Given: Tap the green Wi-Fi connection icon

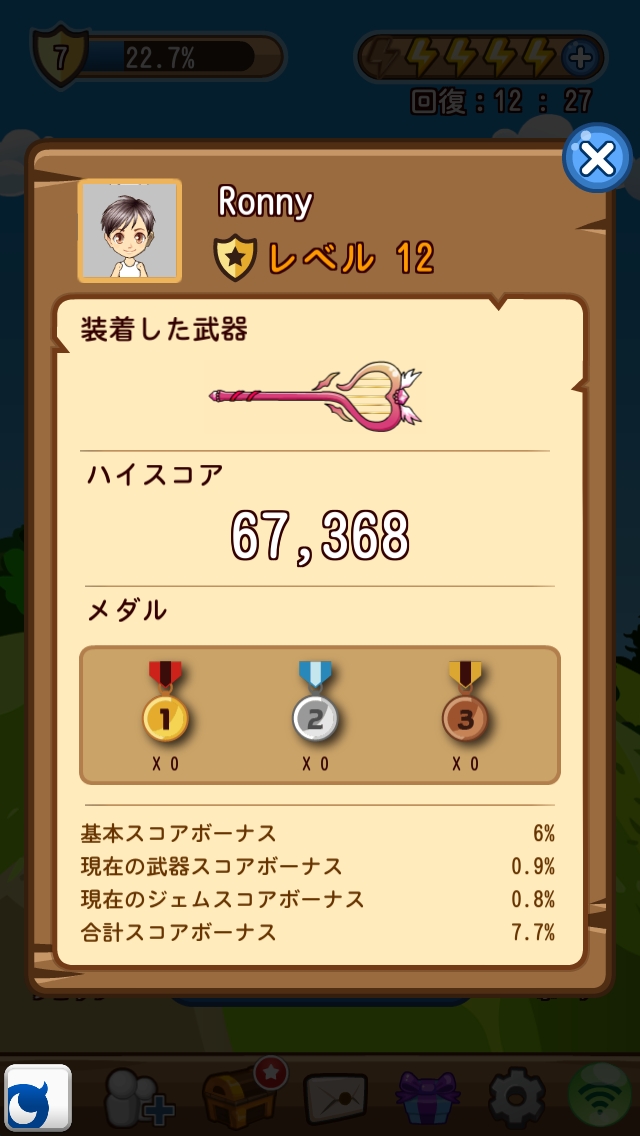Looking at the screenshot, I should click(x=601, y=1098).
